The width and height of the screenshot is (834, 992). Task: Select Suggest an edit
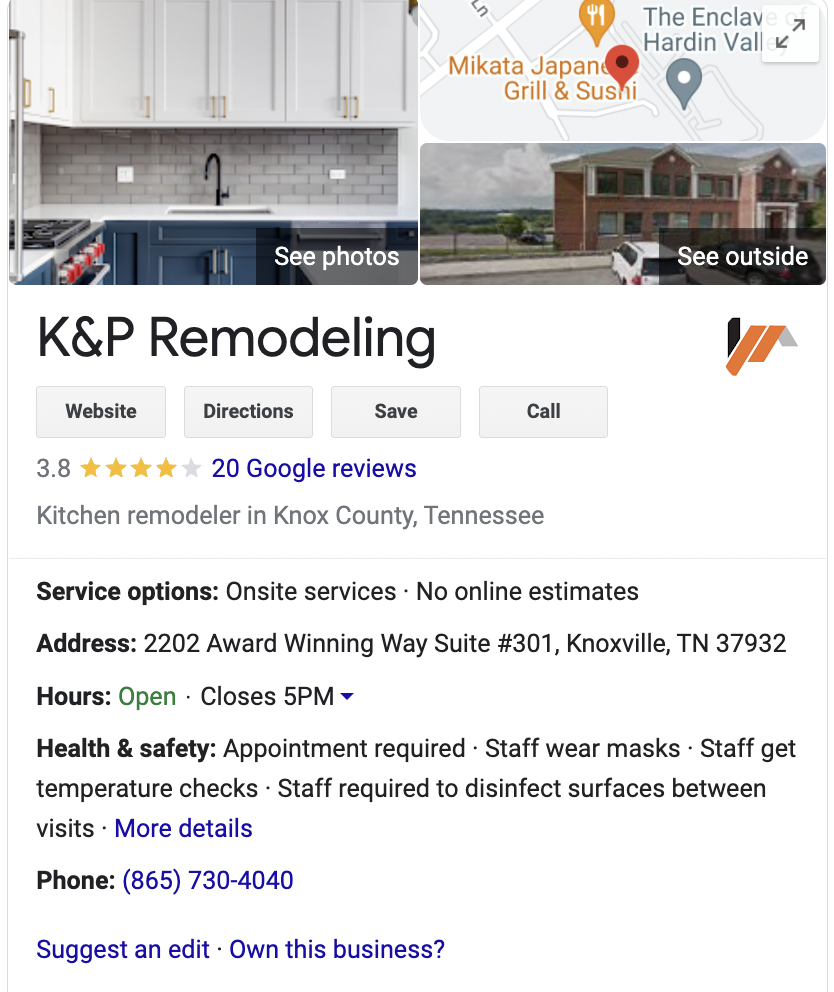pyautogui.click(x=123, y=949)
